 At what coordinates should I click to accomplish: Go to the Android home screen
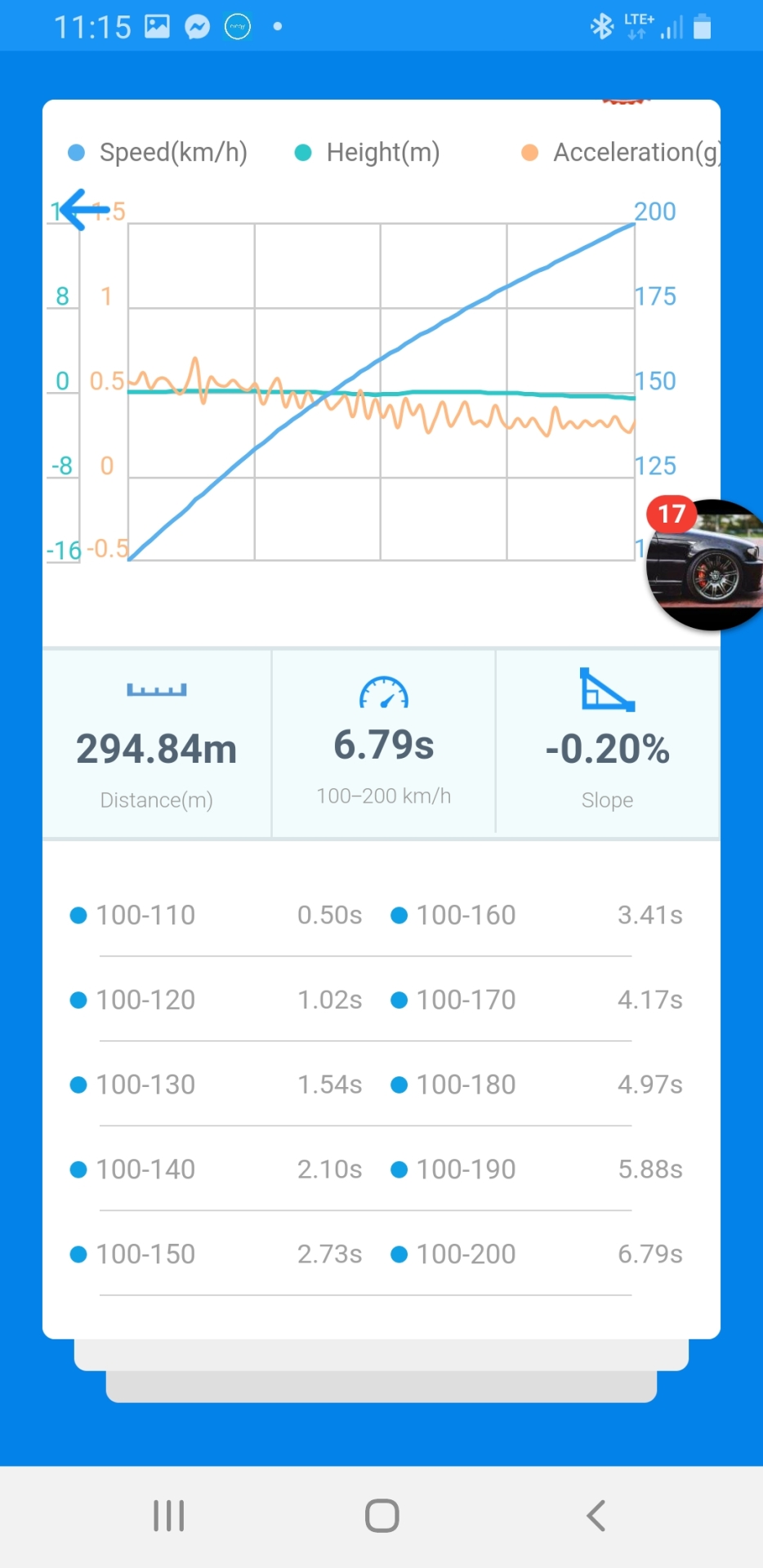coord(381,1516)
